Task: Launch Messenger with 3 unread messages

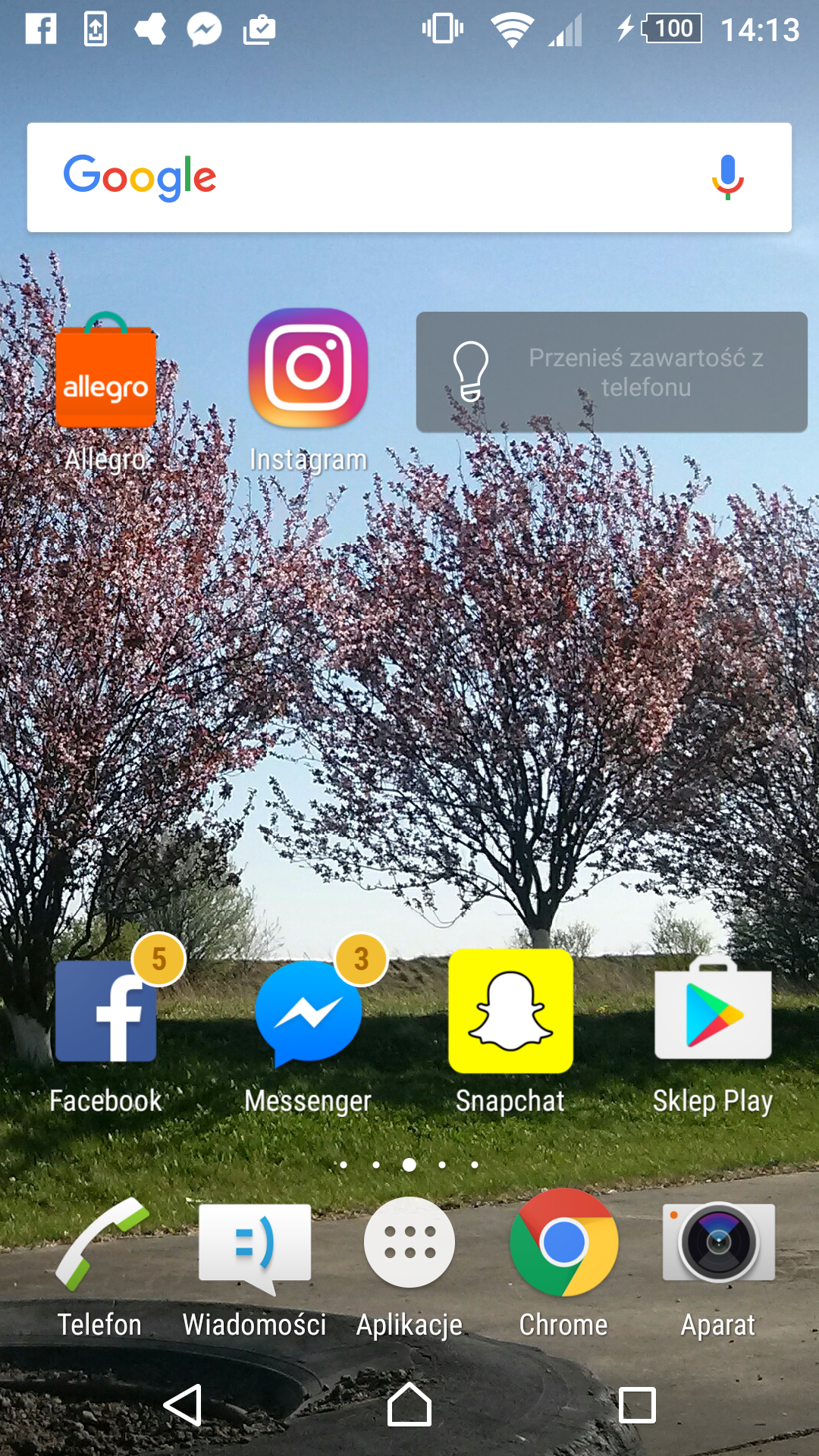Action: 308,1012
